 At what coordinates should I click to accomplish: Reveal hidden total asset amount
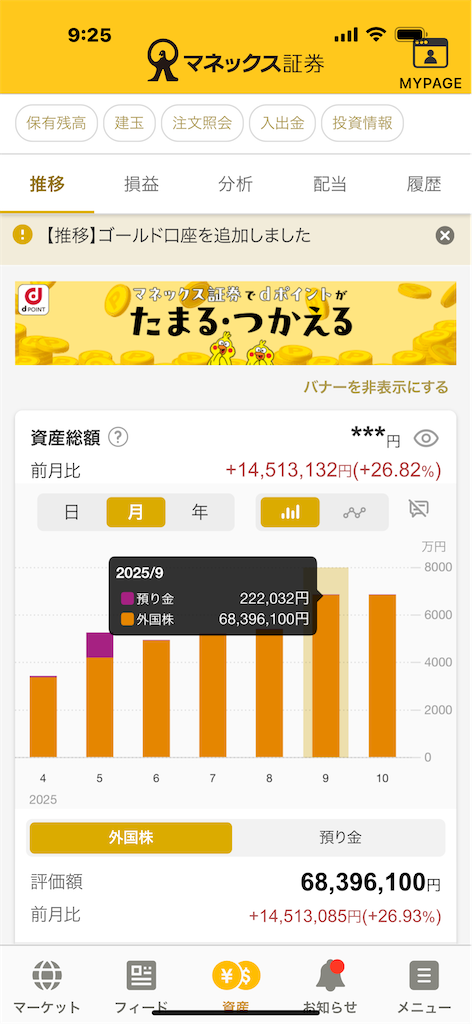(x=426, y=438)
